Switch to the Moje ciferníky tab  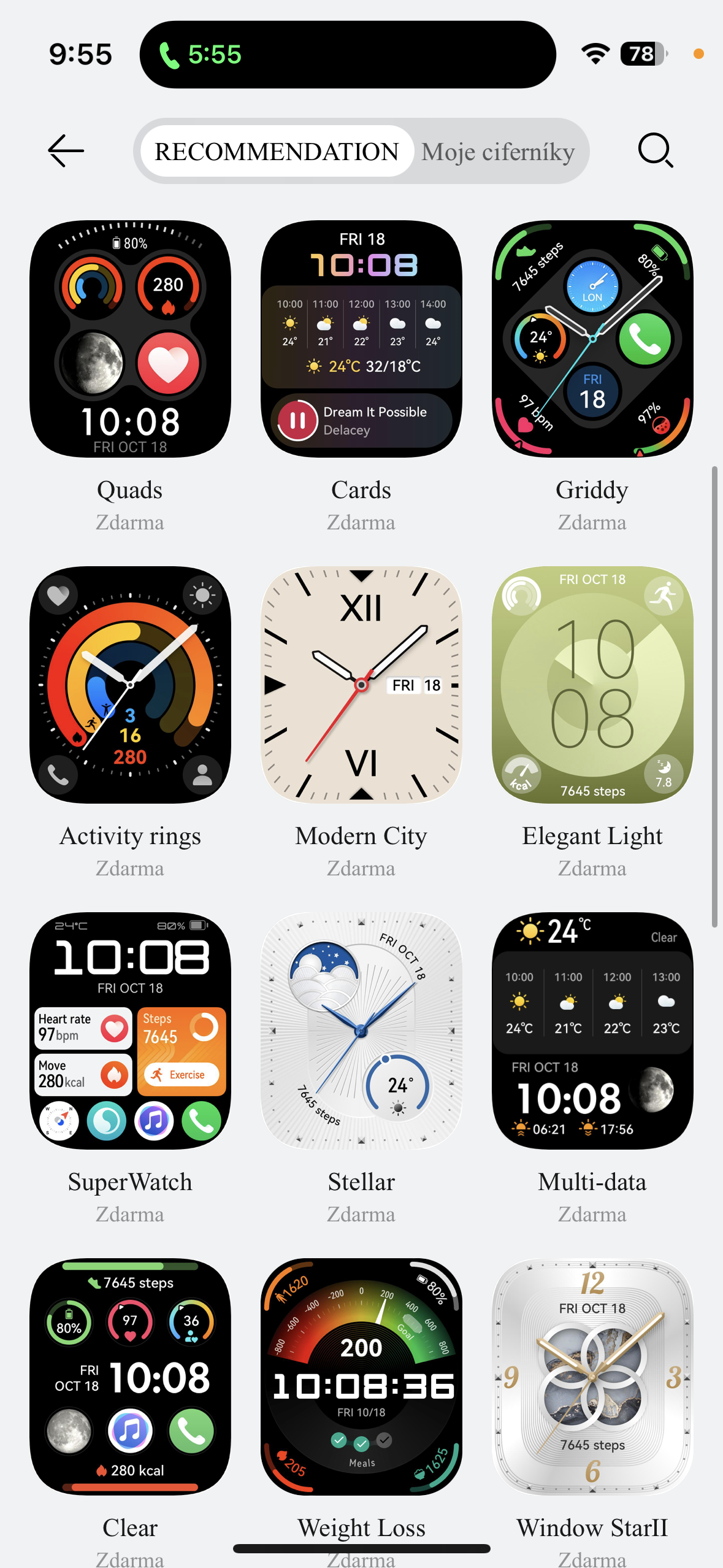click(x=497, y=152)
